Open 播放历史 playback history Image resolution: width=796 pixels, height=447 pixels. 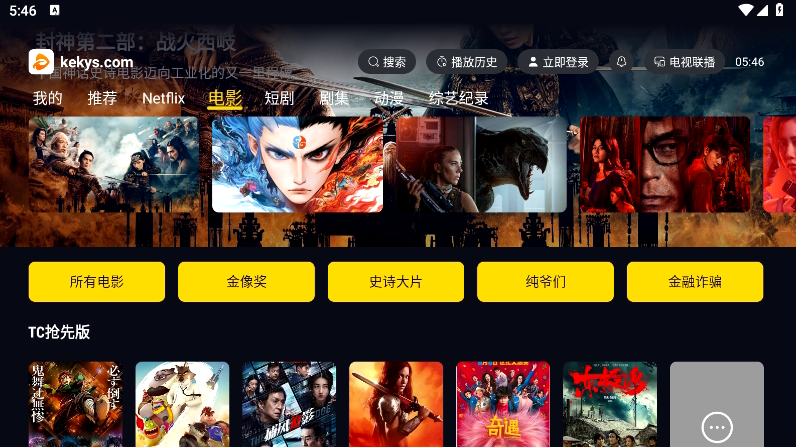467,62
